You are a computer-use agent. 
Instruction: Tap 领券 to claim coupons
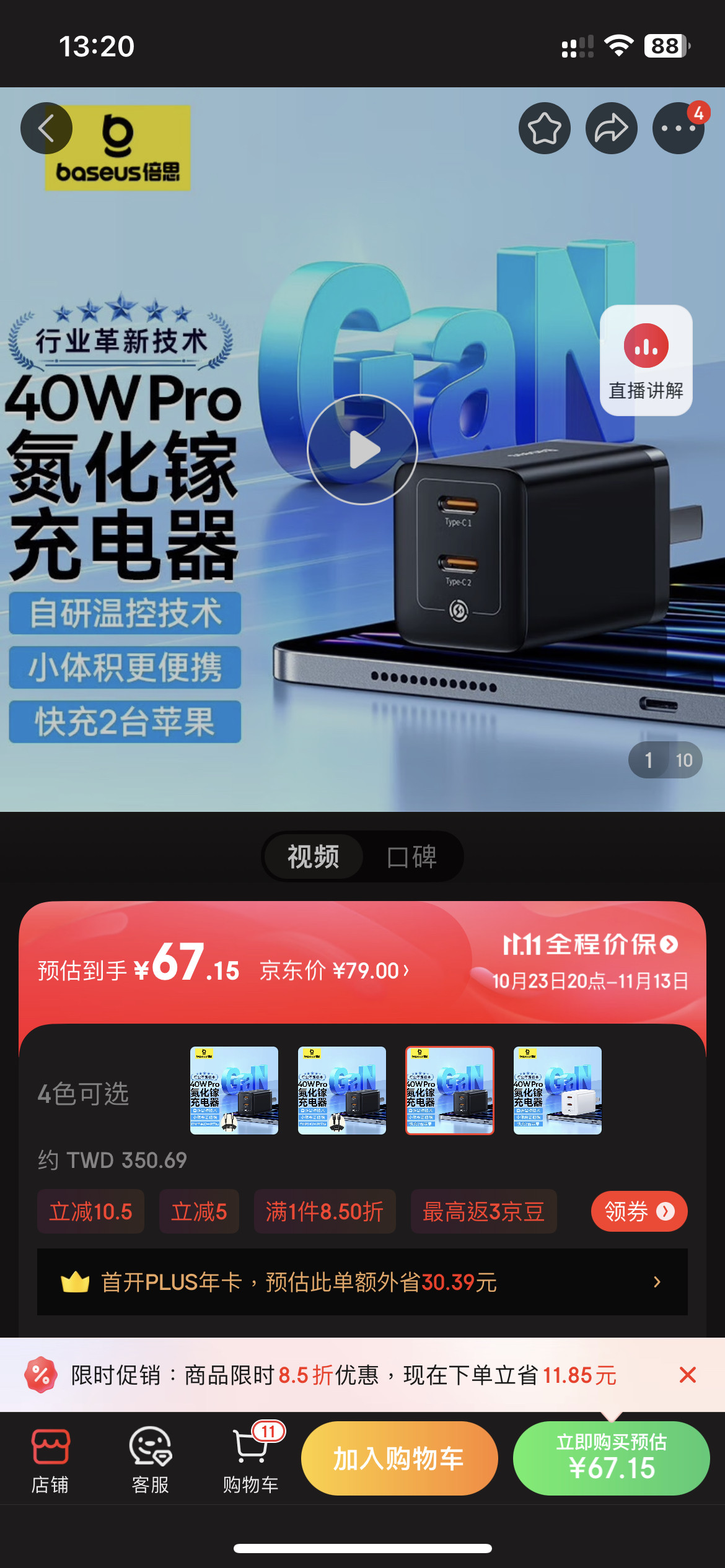(639, 1211)
